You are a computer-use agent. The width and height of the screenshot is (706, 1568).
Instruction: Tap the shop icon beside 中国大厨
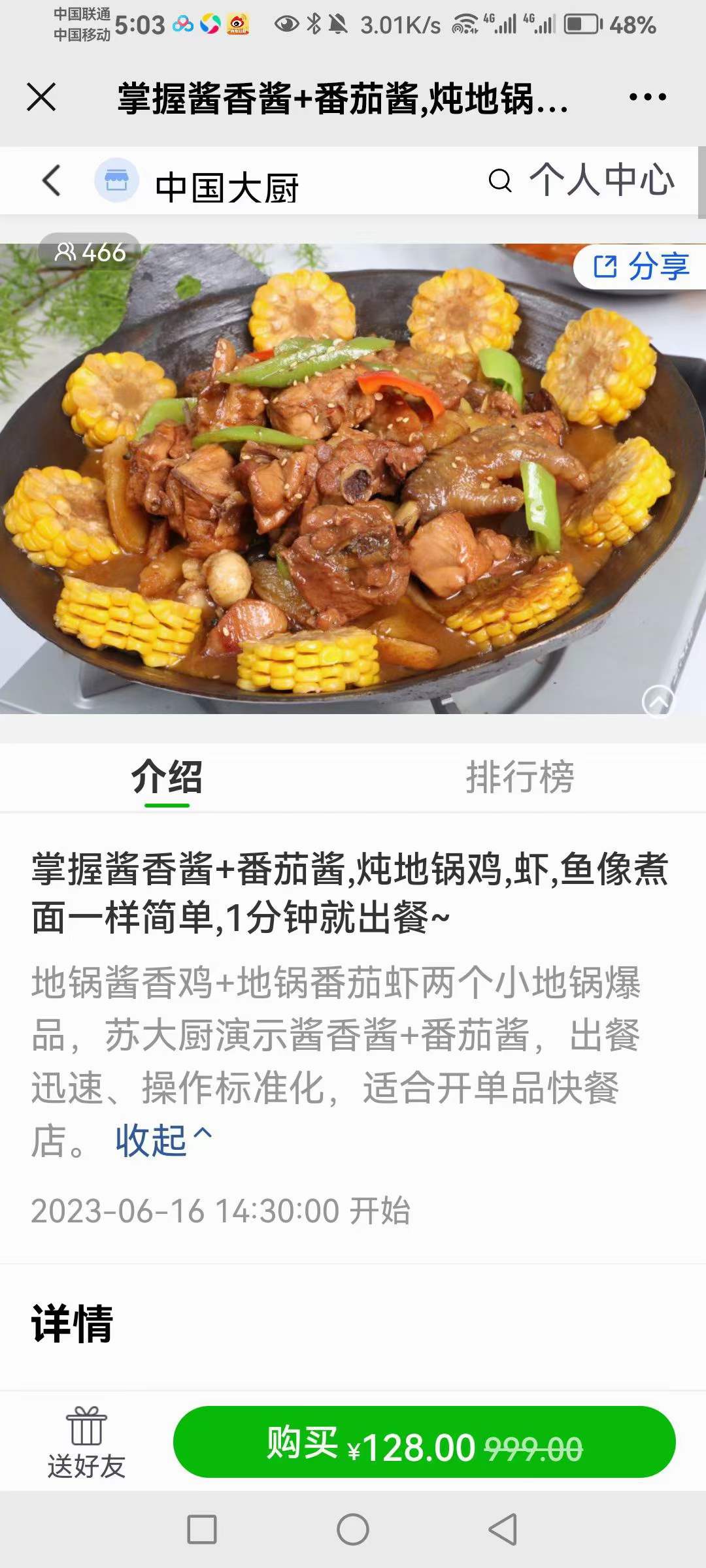(115, 182)
